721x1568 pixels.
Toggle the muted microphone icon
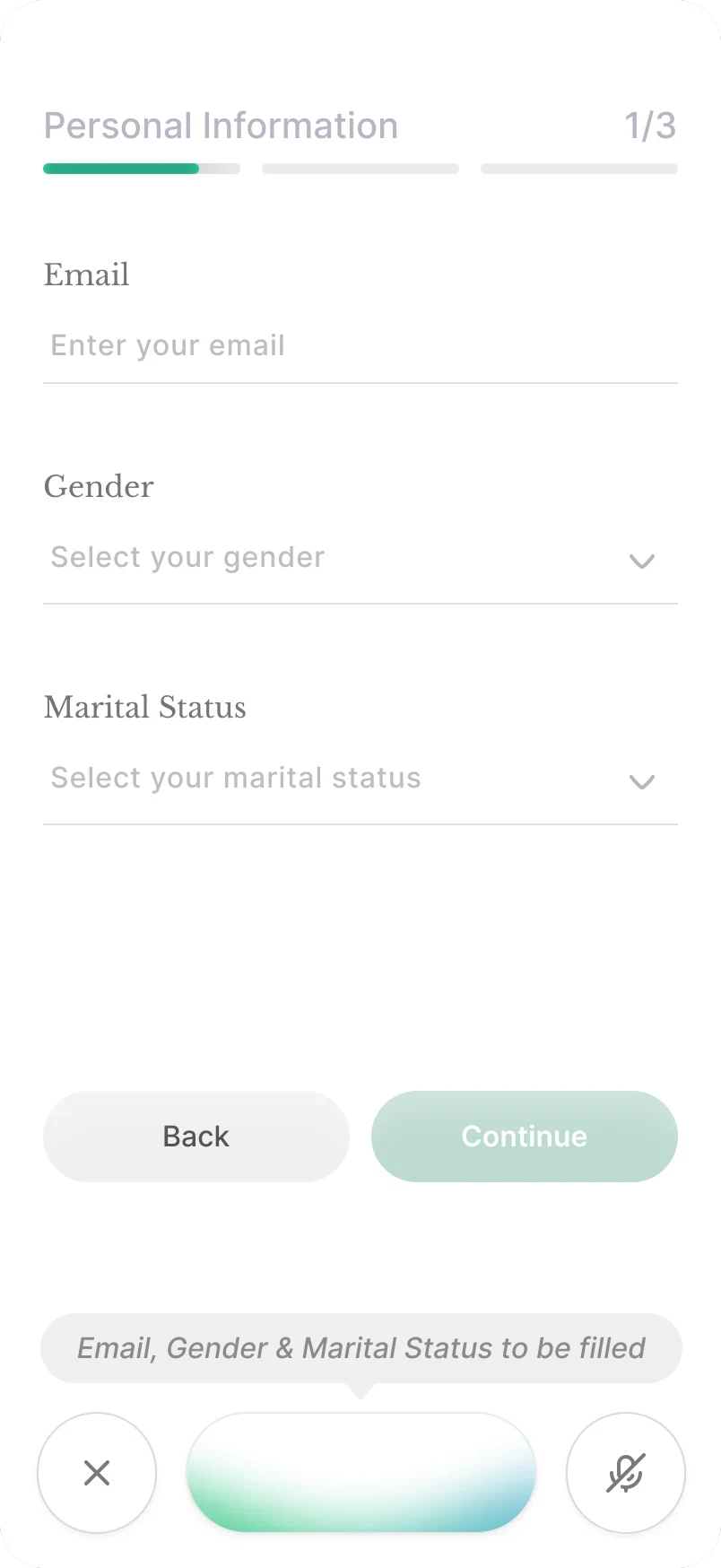click(625, 1473)
